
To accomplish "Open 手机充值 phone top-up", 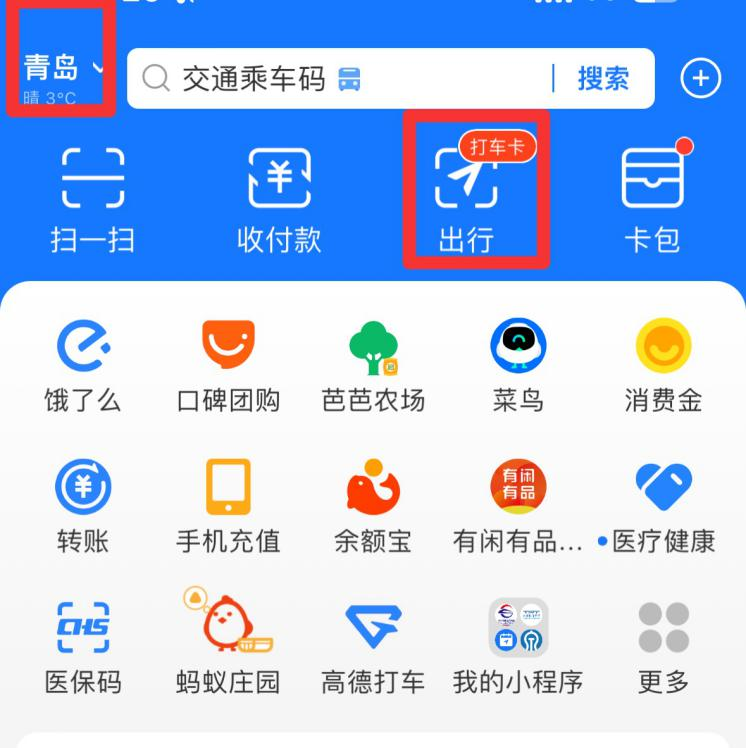I will point(228,507).
